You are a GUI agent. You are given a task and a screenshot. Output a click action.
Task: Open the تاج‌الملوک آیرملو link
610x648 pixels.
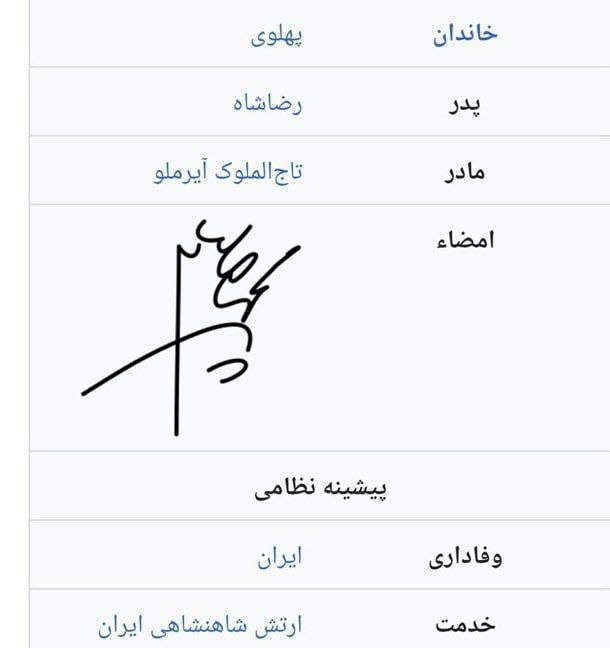pos(228,171)
